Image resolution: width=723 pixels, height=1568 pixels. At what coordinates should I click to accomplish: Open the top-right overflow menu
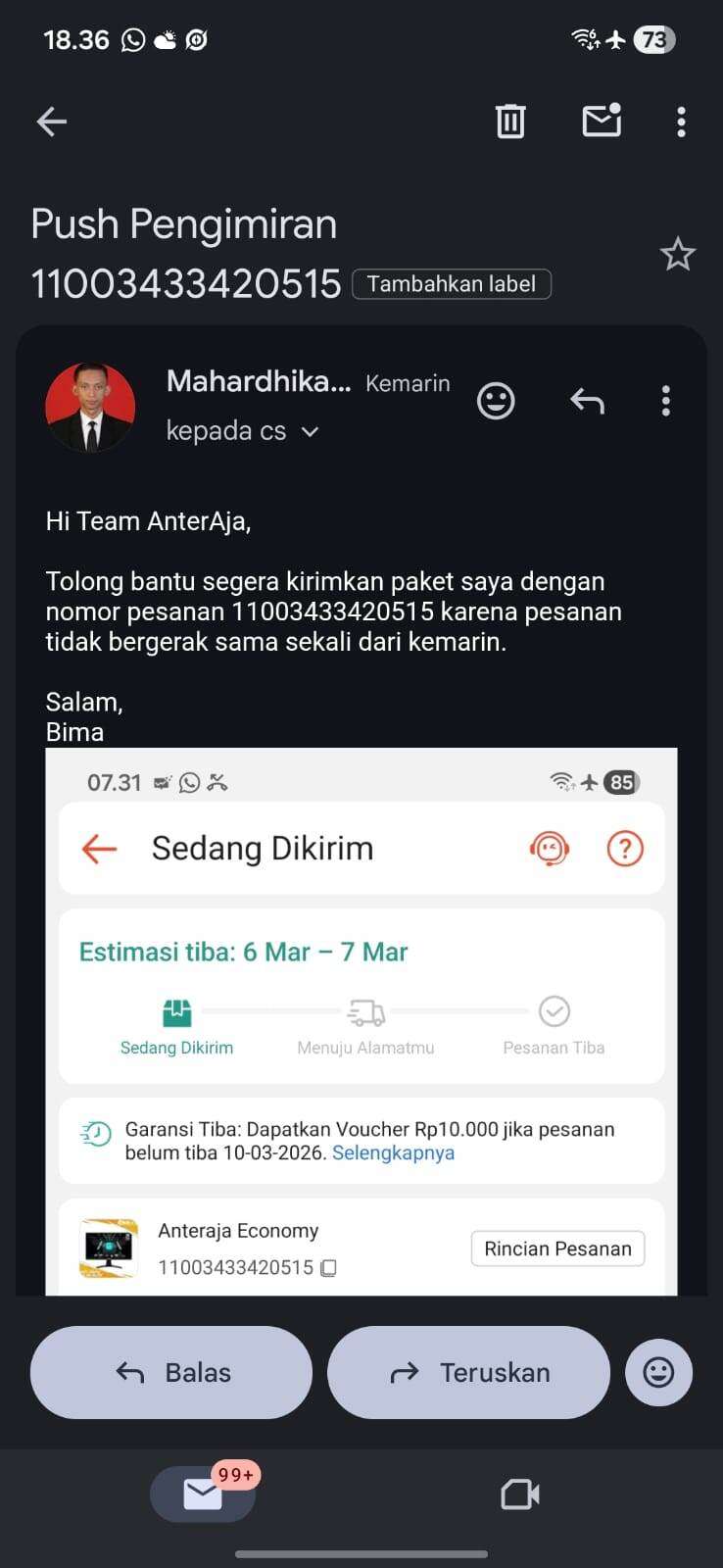[681, 121]
